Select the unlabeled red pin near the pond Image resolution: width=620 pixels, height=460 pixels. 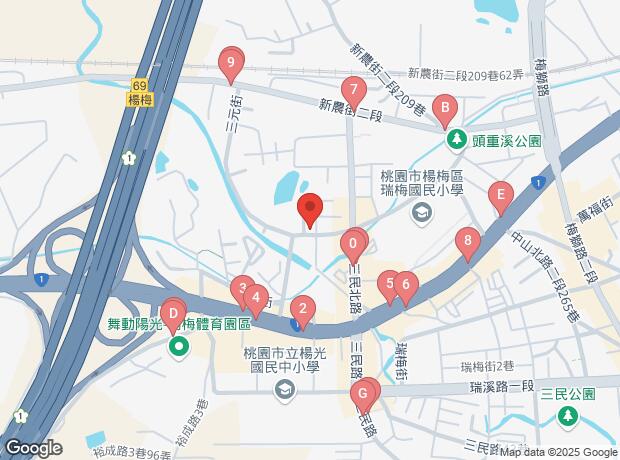click(x=310, y=211)
